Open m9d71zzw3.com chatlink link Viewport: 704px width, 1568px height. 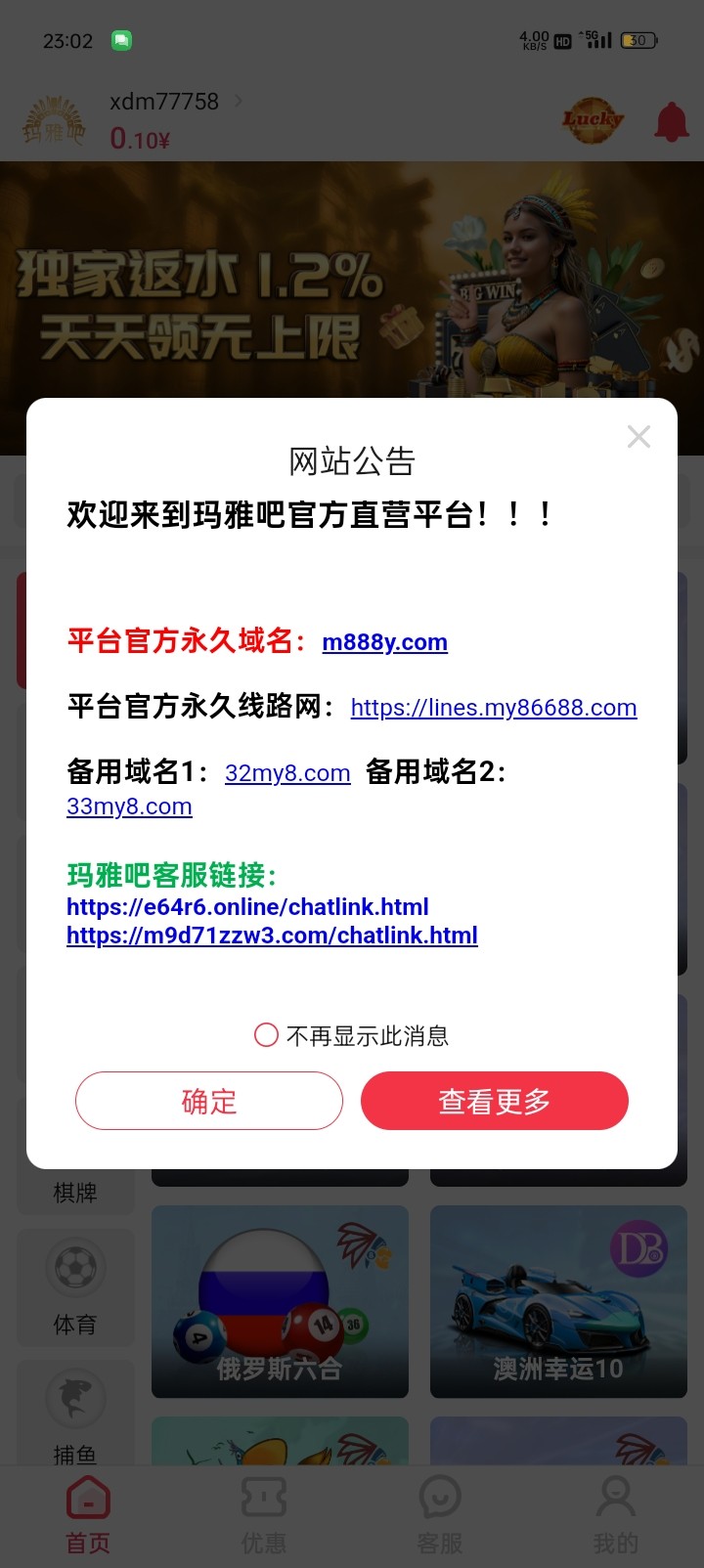click(272, 936)
